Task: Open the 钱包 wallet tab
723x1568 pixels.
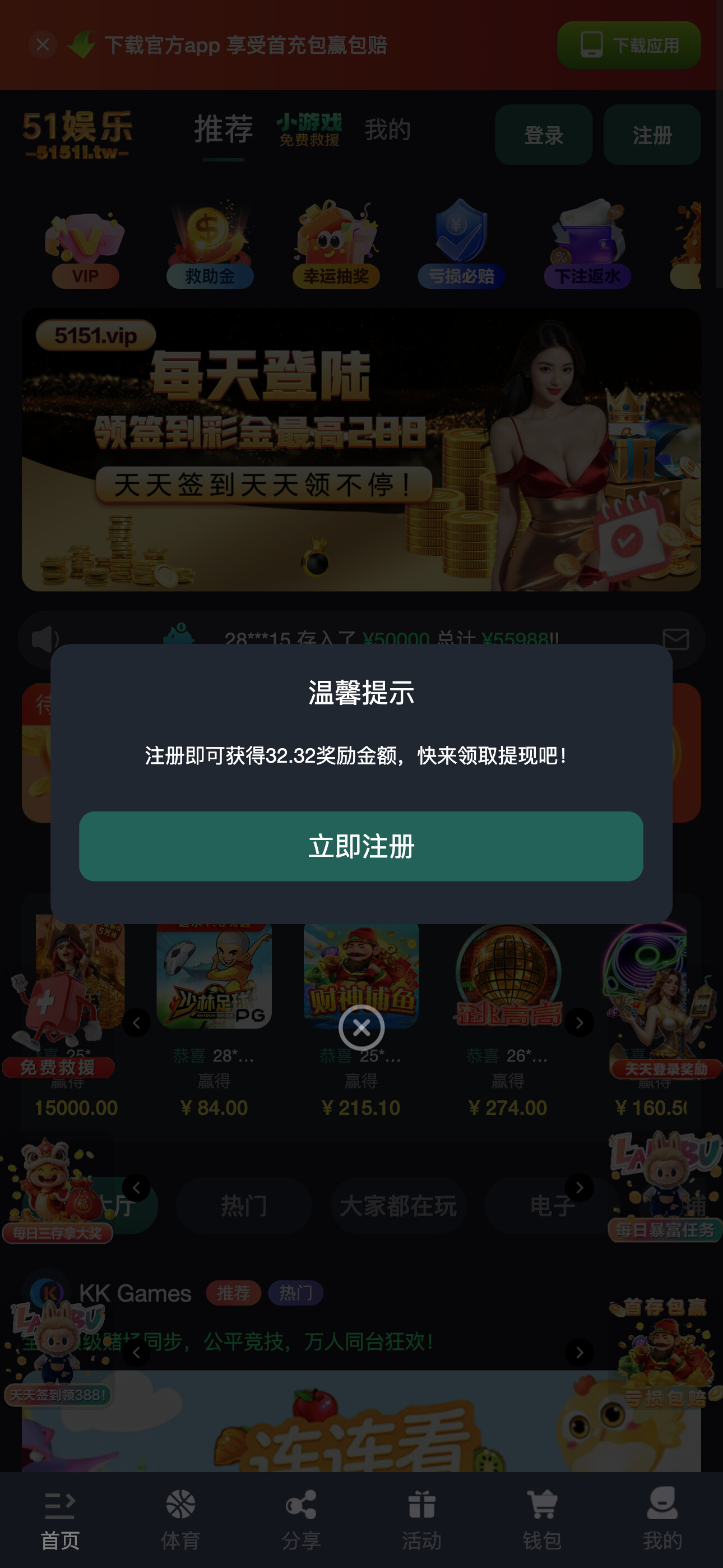Action: point(541,1520)
